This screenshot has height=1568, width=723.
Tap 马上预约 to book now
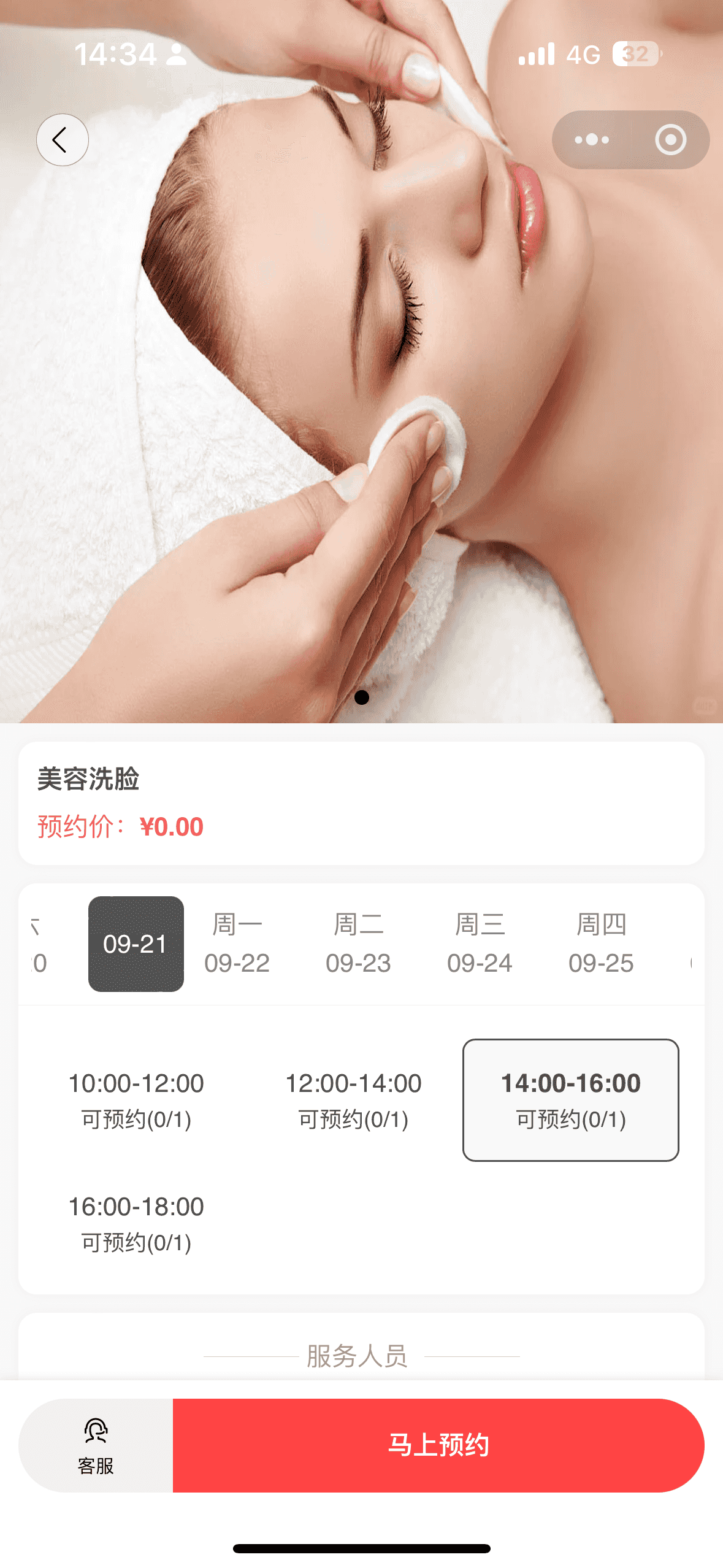tap(438, 1445)
